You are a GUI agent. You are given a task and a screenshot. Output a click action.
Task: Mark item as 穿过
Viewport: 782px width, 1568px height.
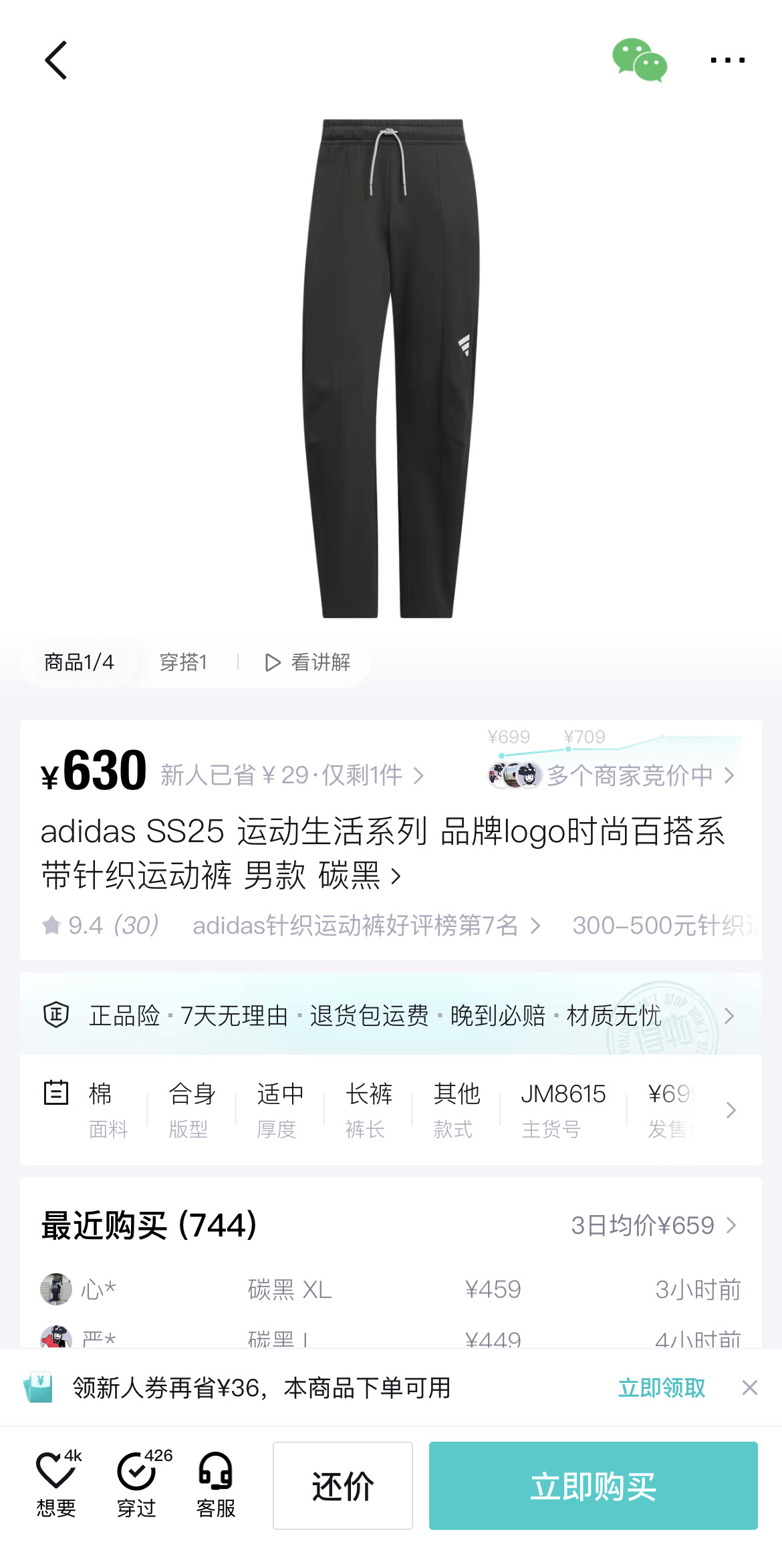click(137, 1484)
